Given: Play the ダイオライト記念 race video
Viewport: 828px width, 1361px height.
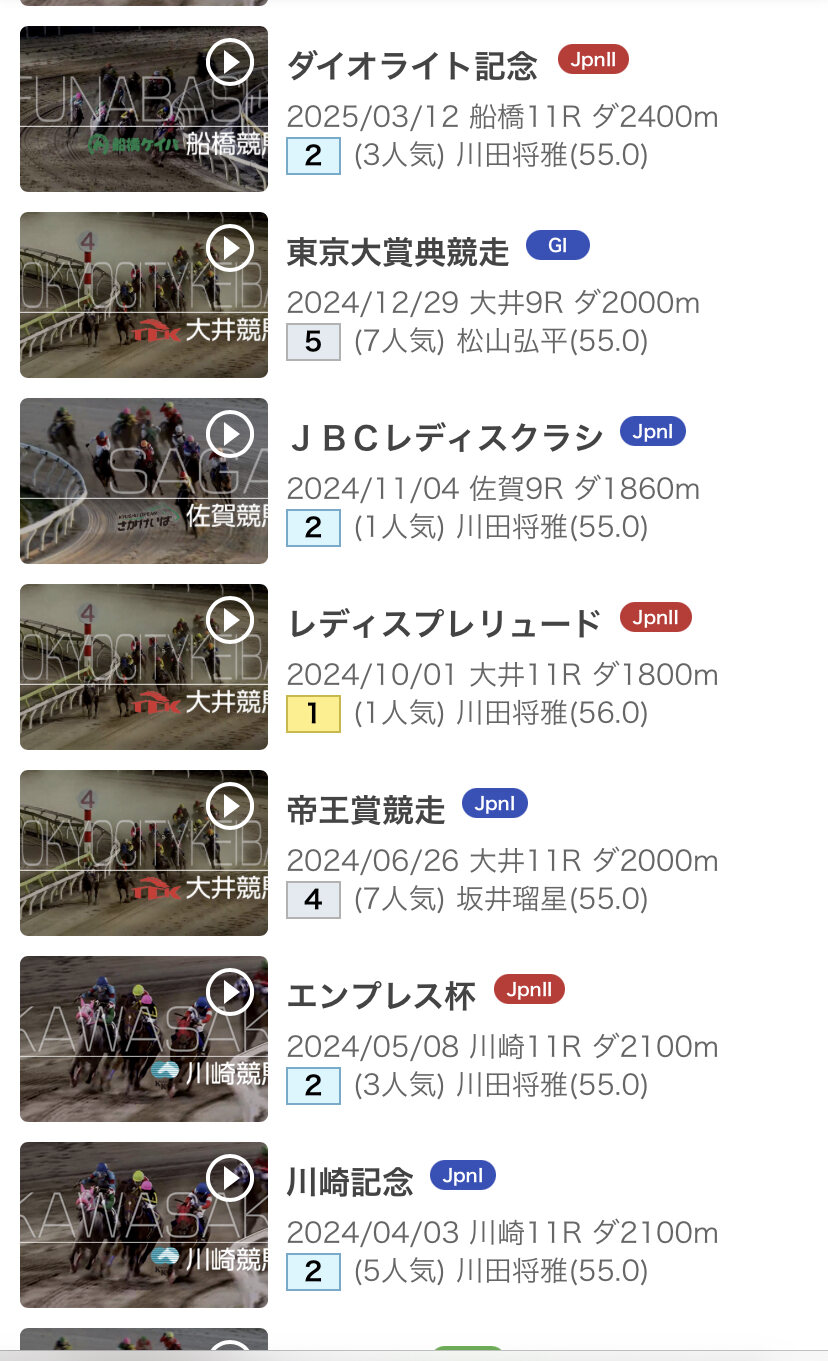Looking at the screenshot, I should 144,109.
